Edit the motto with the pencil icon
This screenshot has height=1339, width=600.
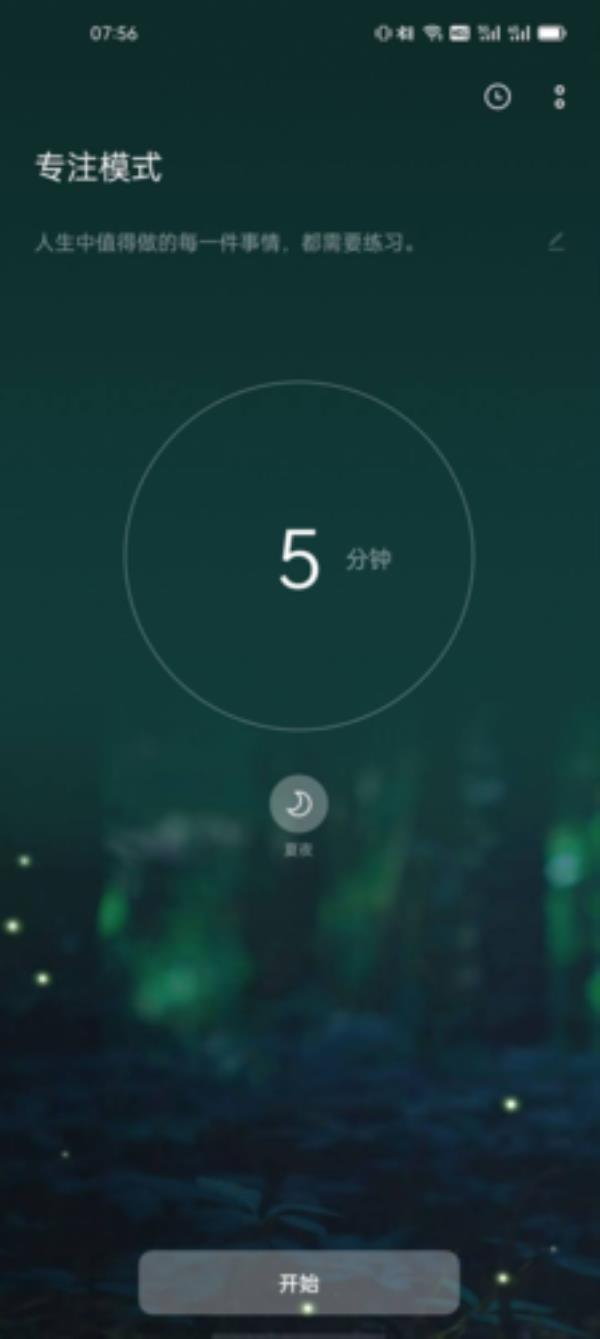click(556, 242)
